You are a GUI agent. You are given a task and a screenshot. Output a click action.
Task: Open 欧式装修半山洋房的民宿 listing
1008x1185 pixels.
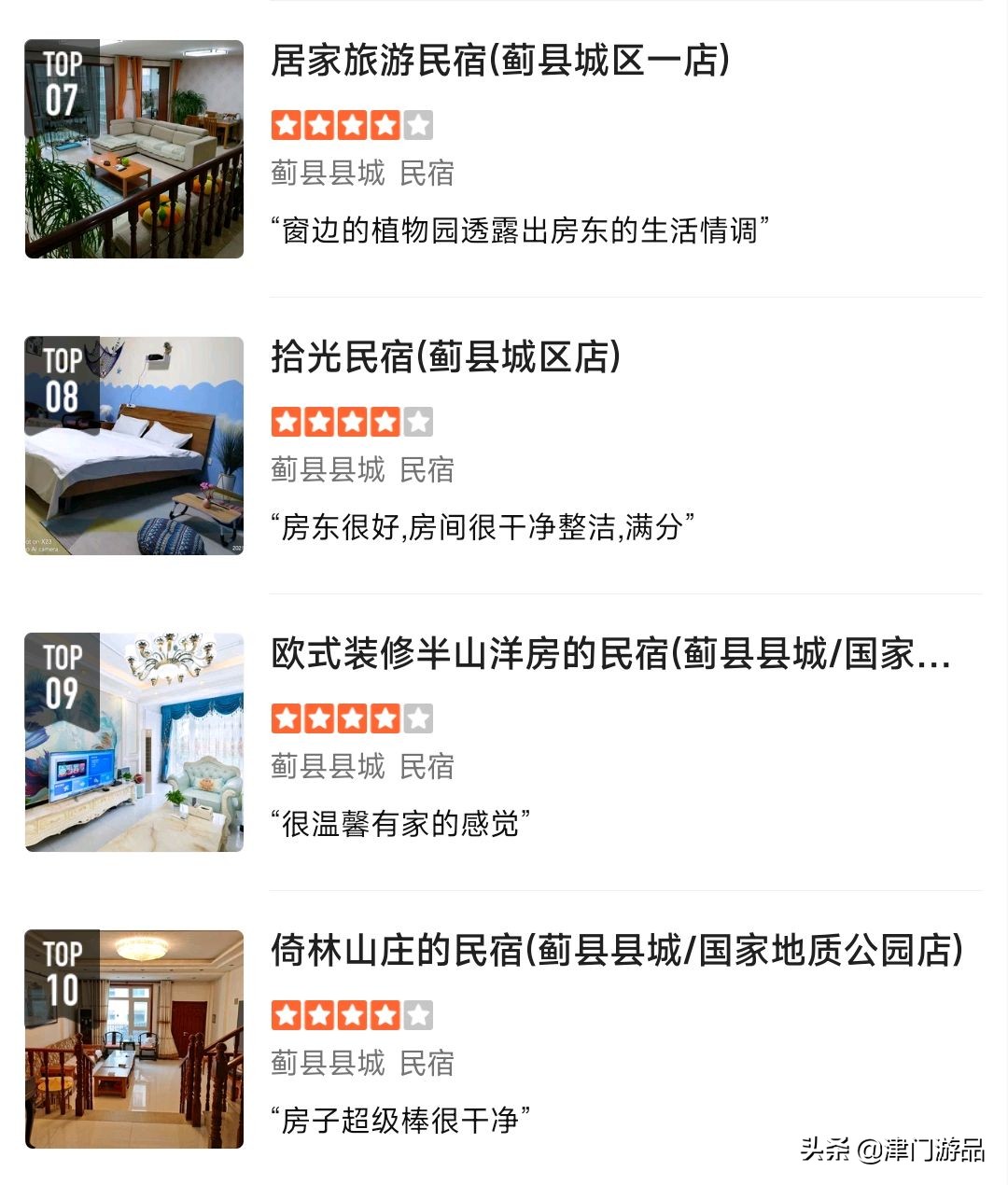pyautogui.click(x=610, y=654)
